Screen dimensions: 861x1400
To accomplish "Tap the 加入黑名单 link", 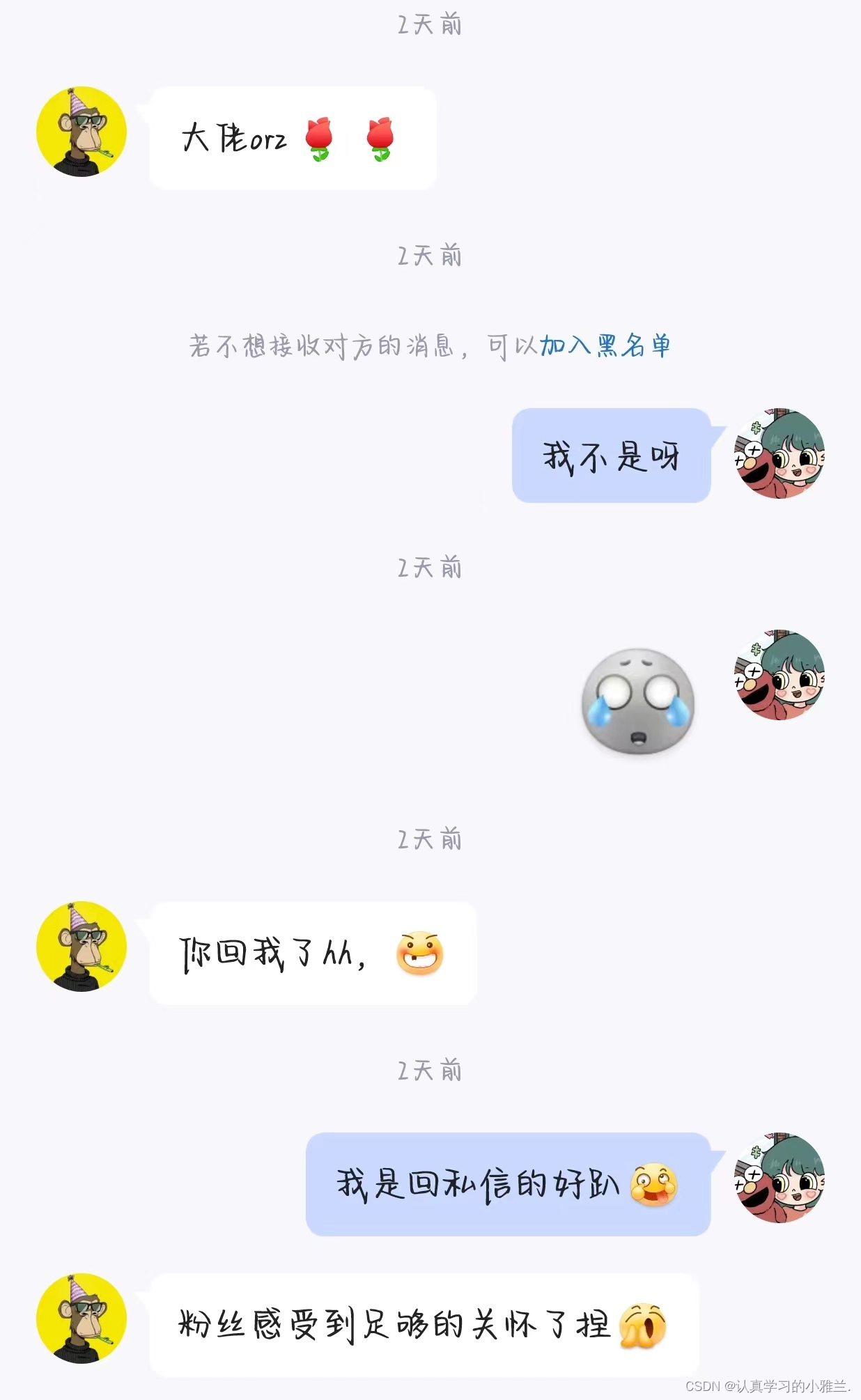I will coord(605,345).
